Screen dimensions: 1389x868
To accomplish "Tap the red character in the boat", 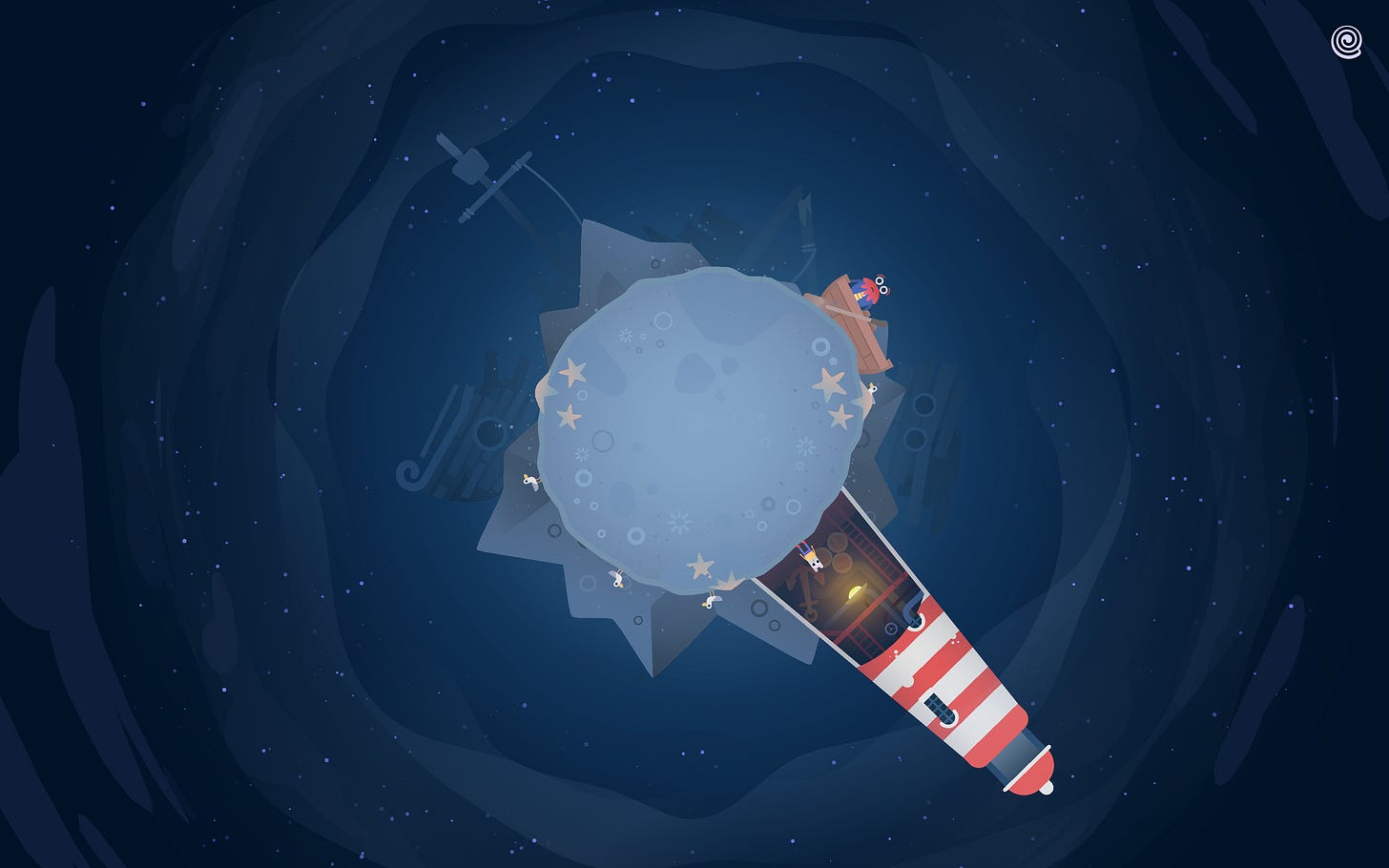I will (871, 288).
